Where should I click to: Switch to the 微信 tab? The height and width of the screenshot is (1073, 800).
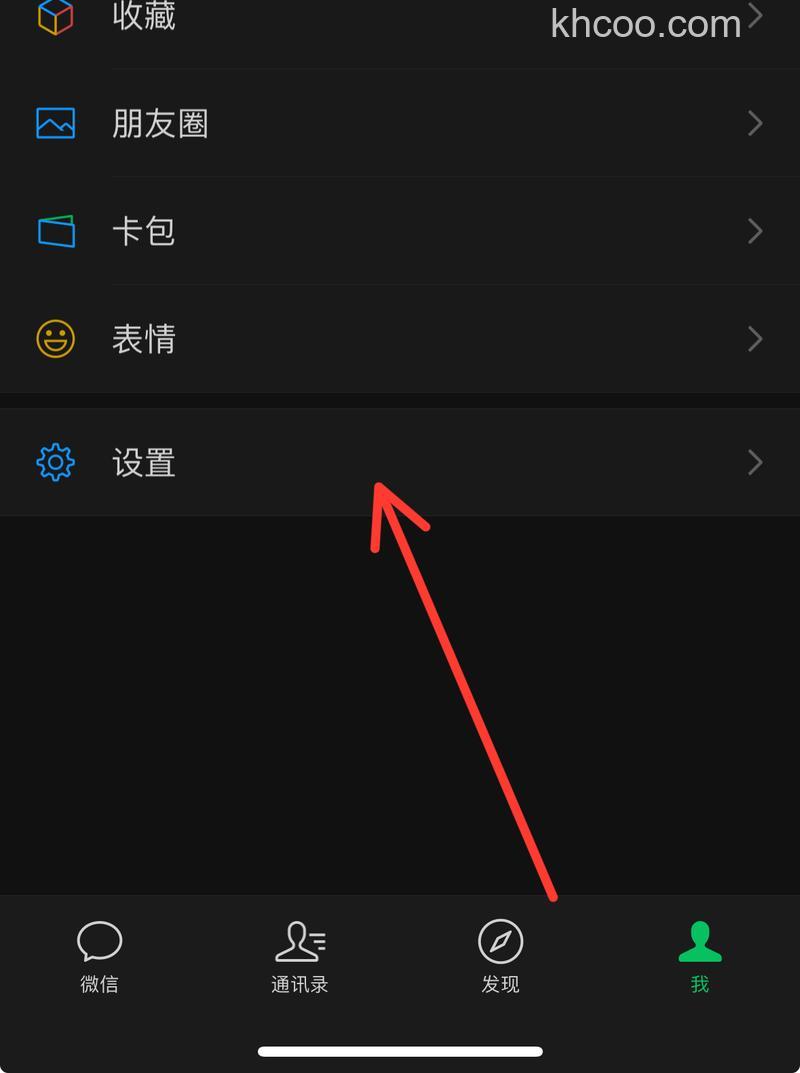99,958
